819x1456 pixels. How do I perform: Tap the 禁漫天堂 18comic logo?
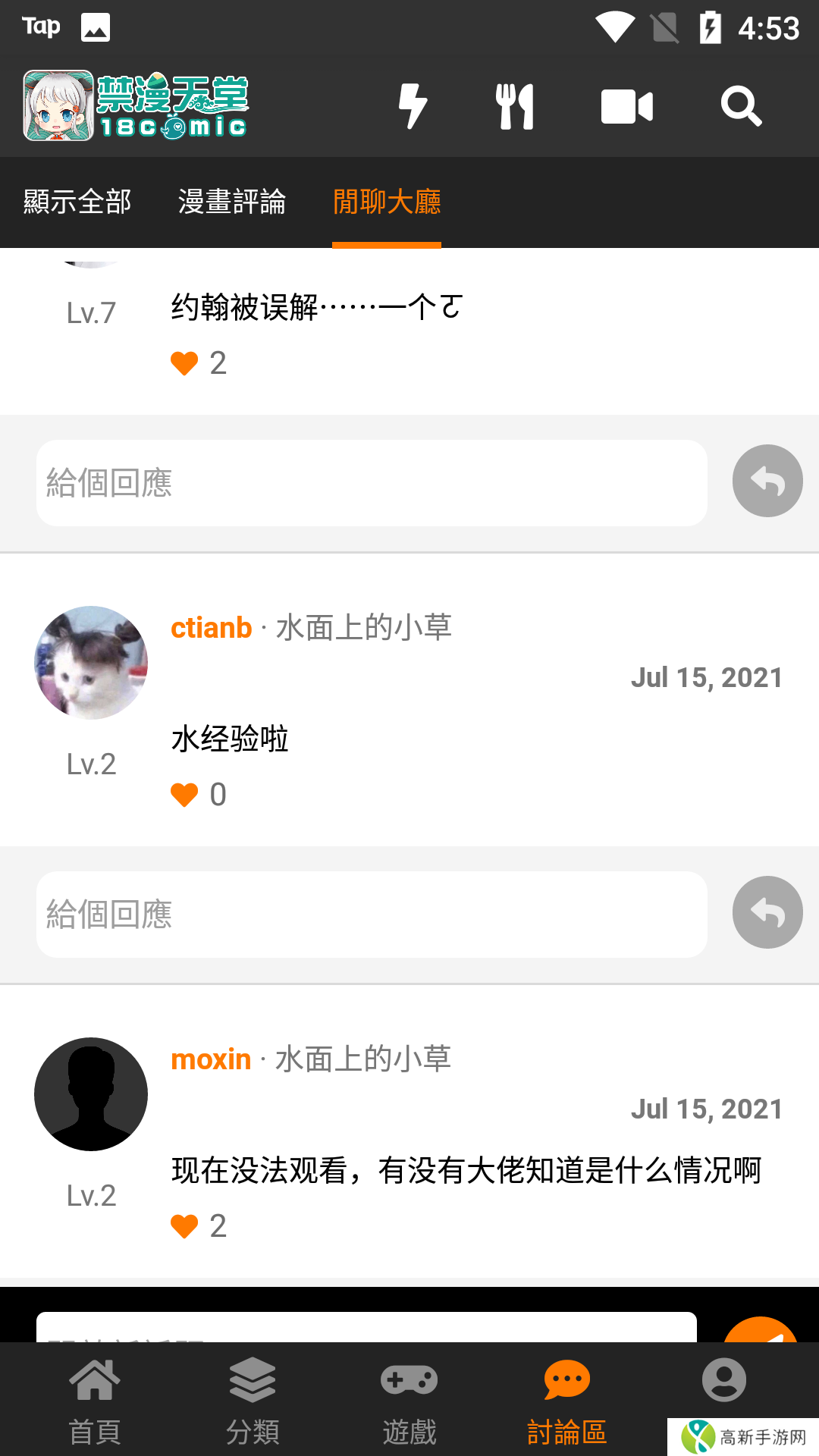(136, 105)
